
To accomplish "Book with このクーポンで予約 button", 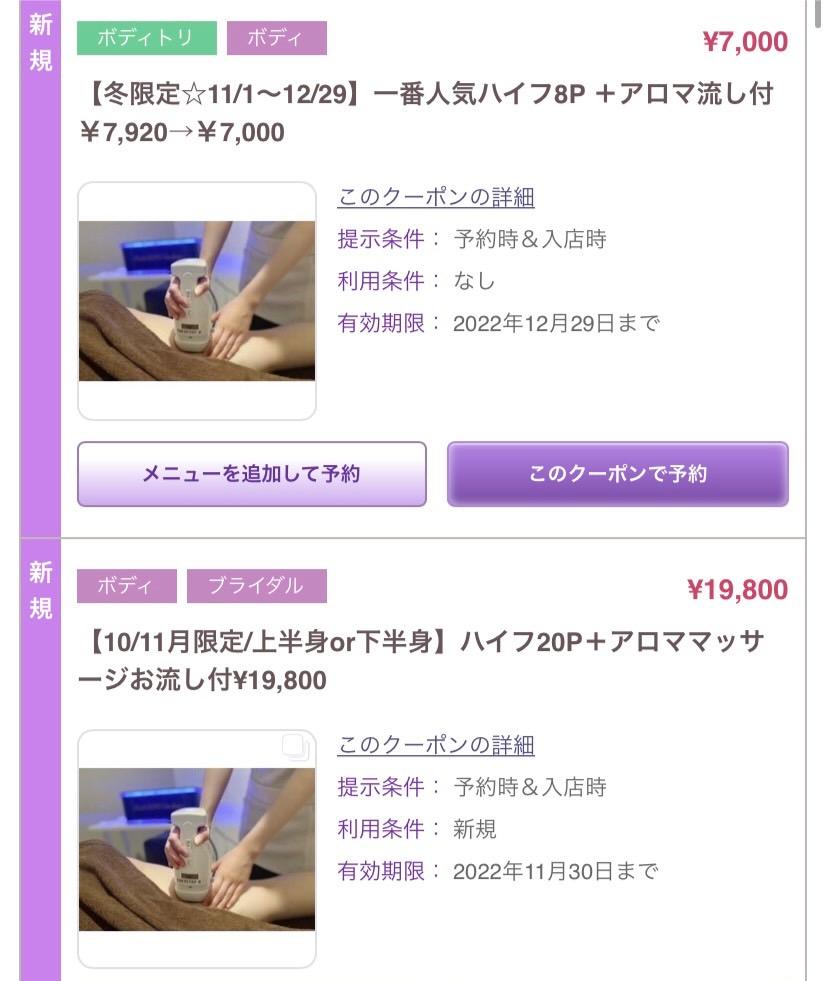I will pos(618,474).
